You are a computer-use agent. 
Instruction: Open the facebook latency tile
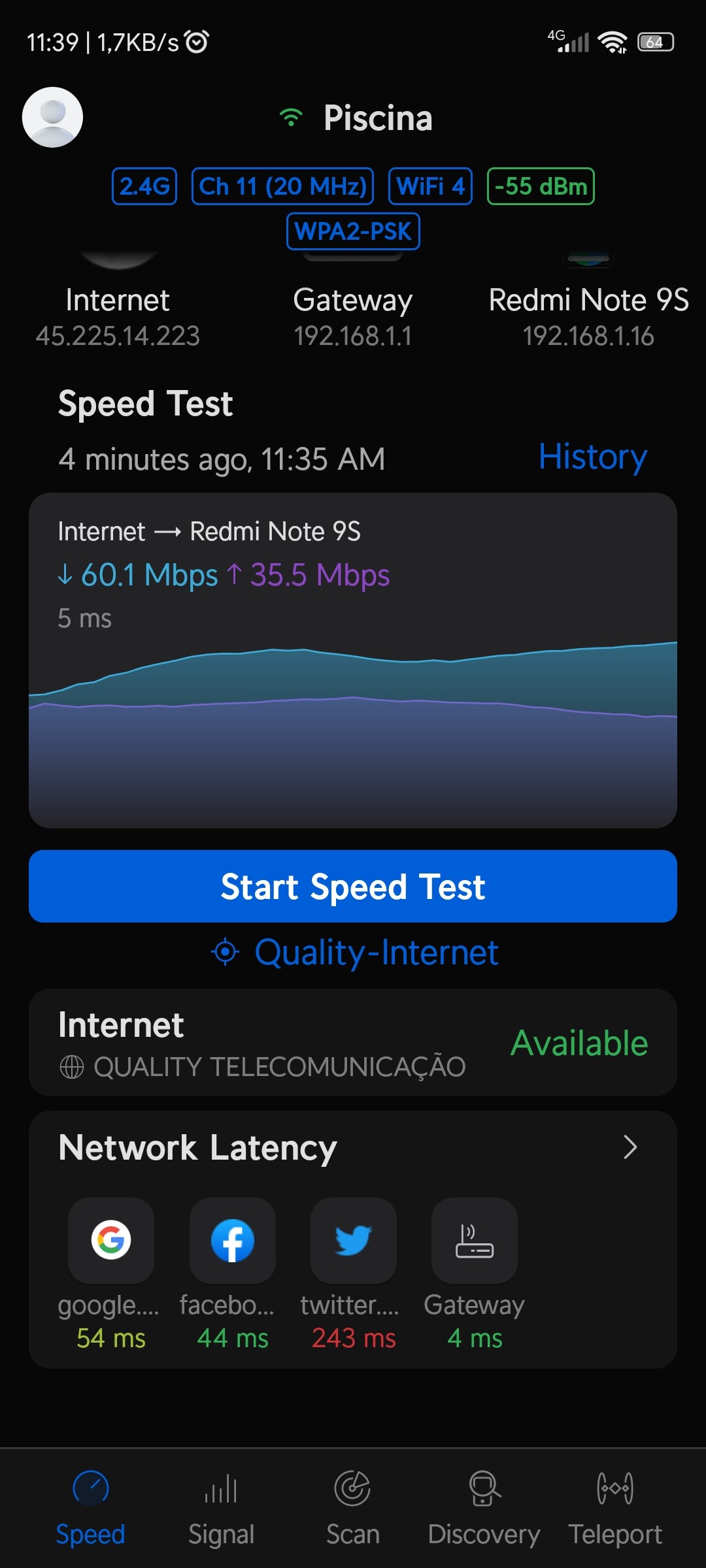point(232,1240)
